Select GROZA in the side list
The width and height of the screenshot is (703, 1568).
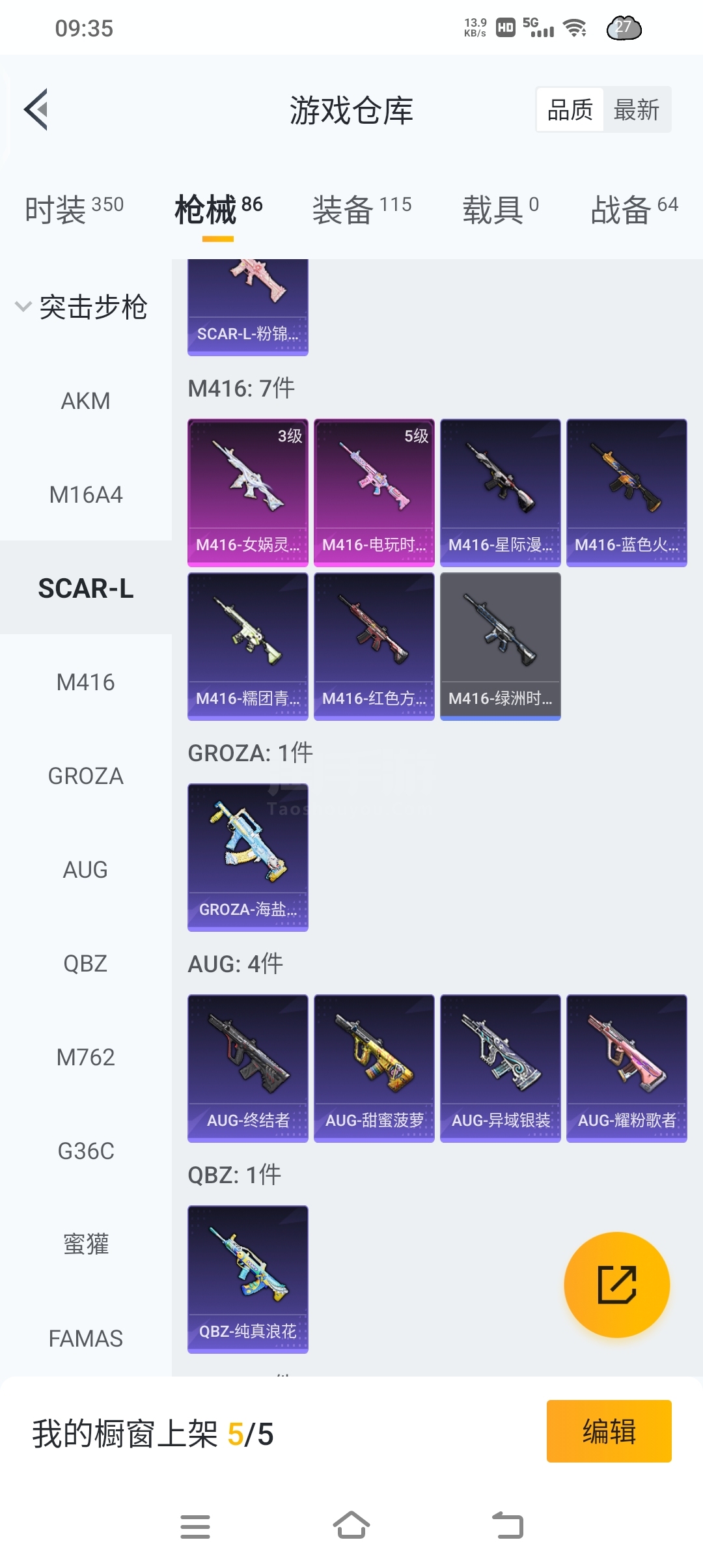tap(85, 776)
